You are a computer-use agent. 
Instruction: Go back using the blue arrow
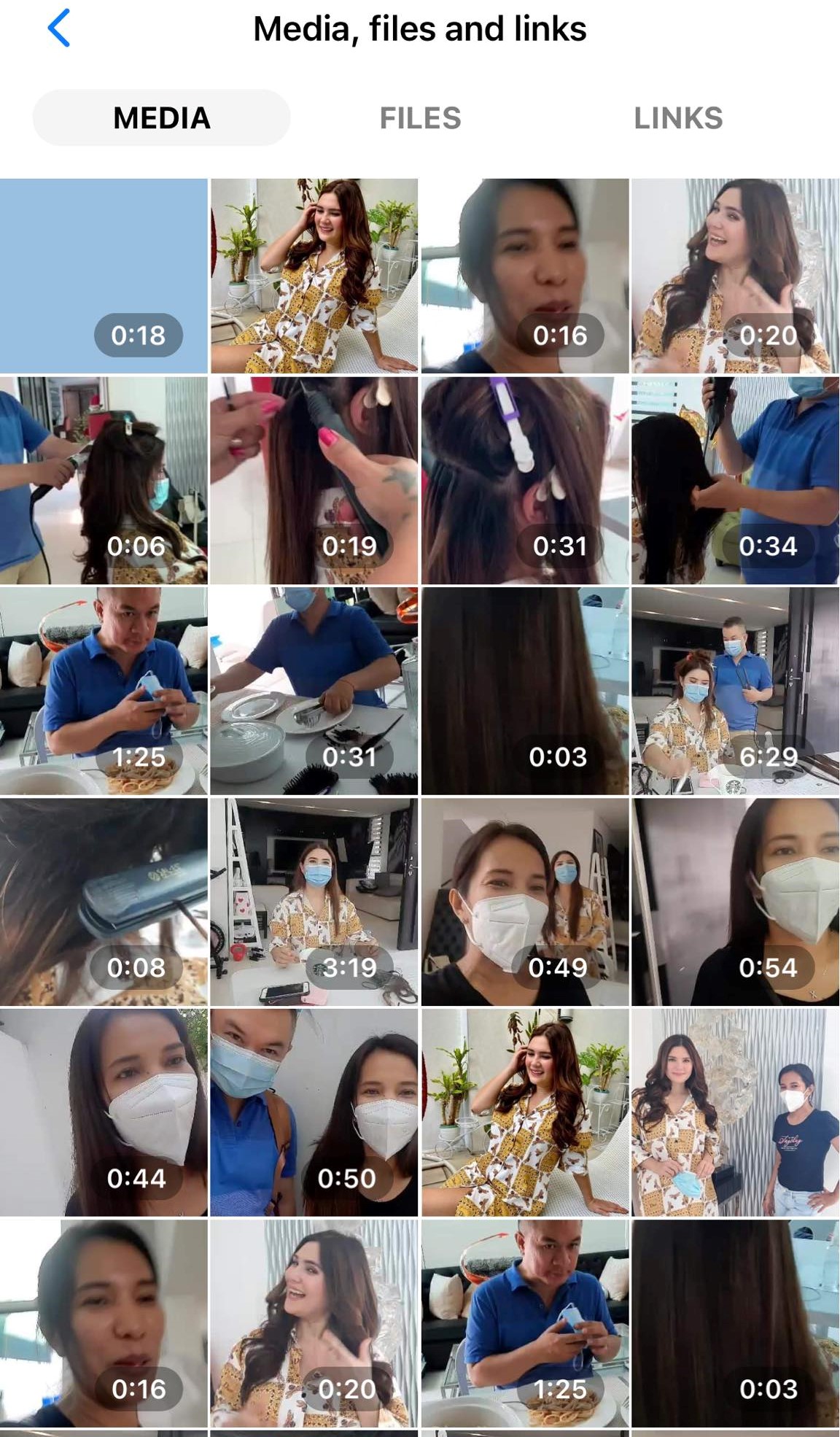[58, 28]
